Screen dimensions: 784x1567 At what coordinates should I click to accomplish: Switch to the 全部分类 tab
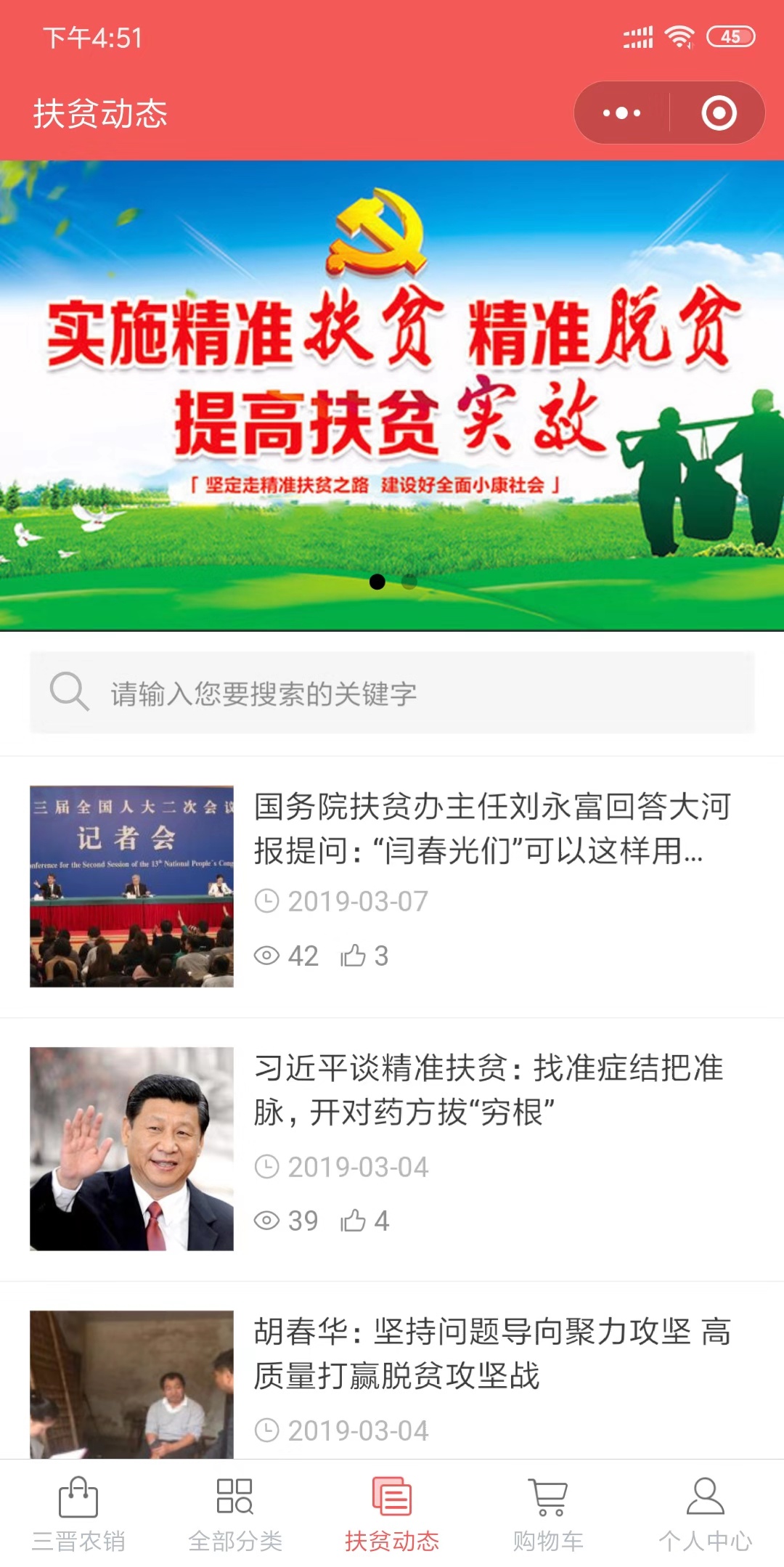click(x=235, y=1513)
